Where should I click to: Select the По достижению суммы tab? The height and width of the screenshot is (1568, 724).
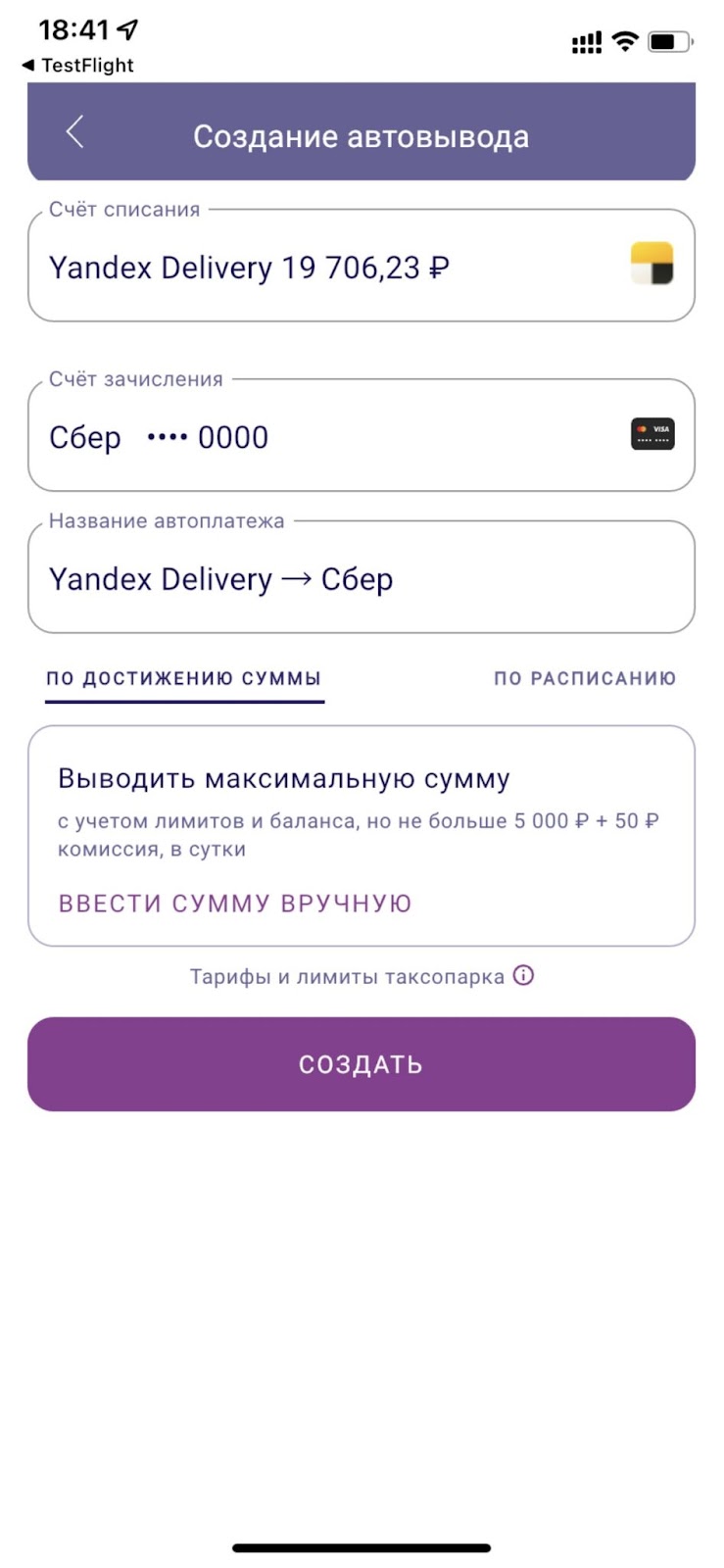184,679
